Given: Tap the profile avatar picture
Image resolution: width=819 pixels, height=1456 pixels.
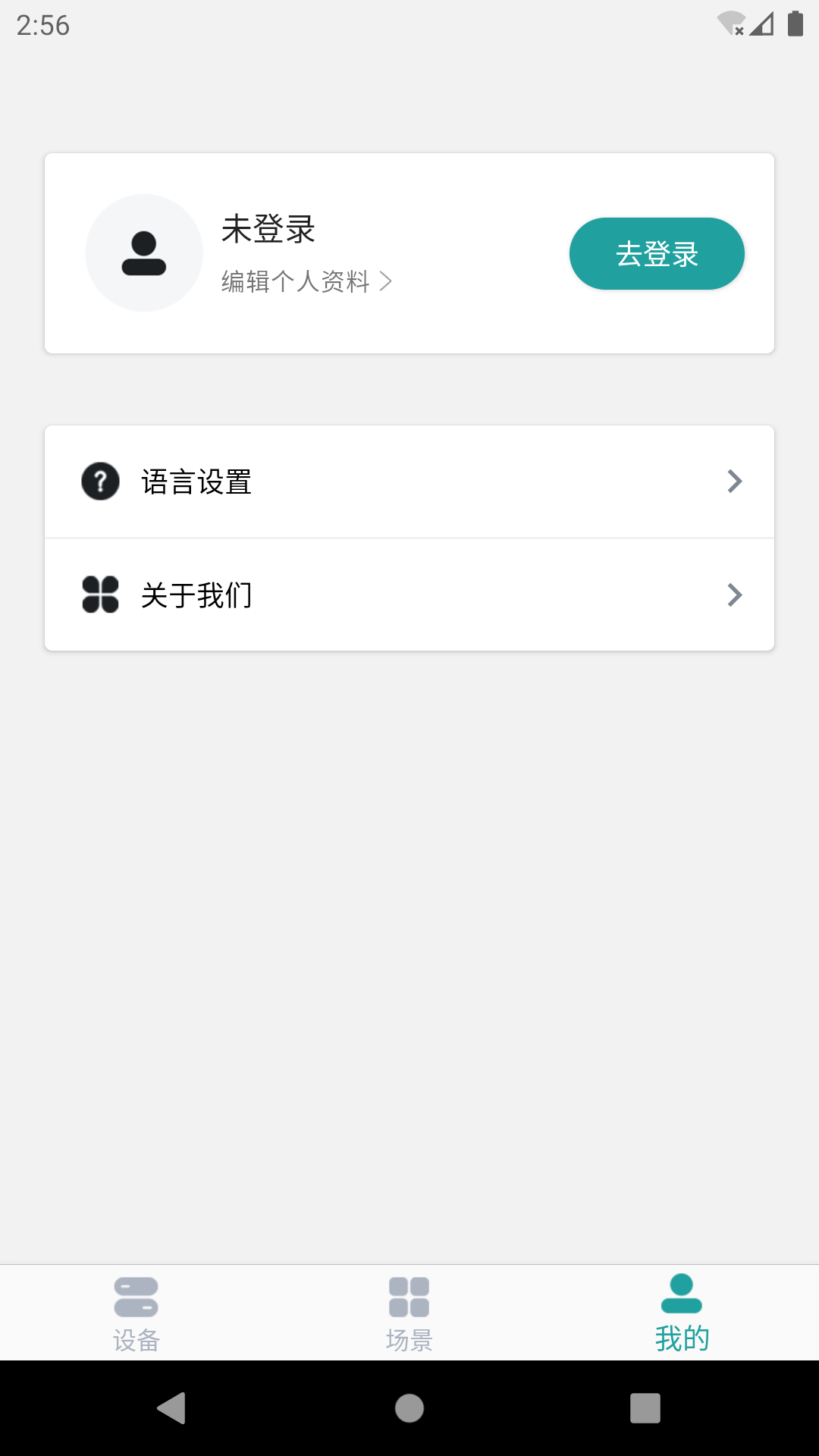Looking at the screenshot, I should tap(144, 253).
